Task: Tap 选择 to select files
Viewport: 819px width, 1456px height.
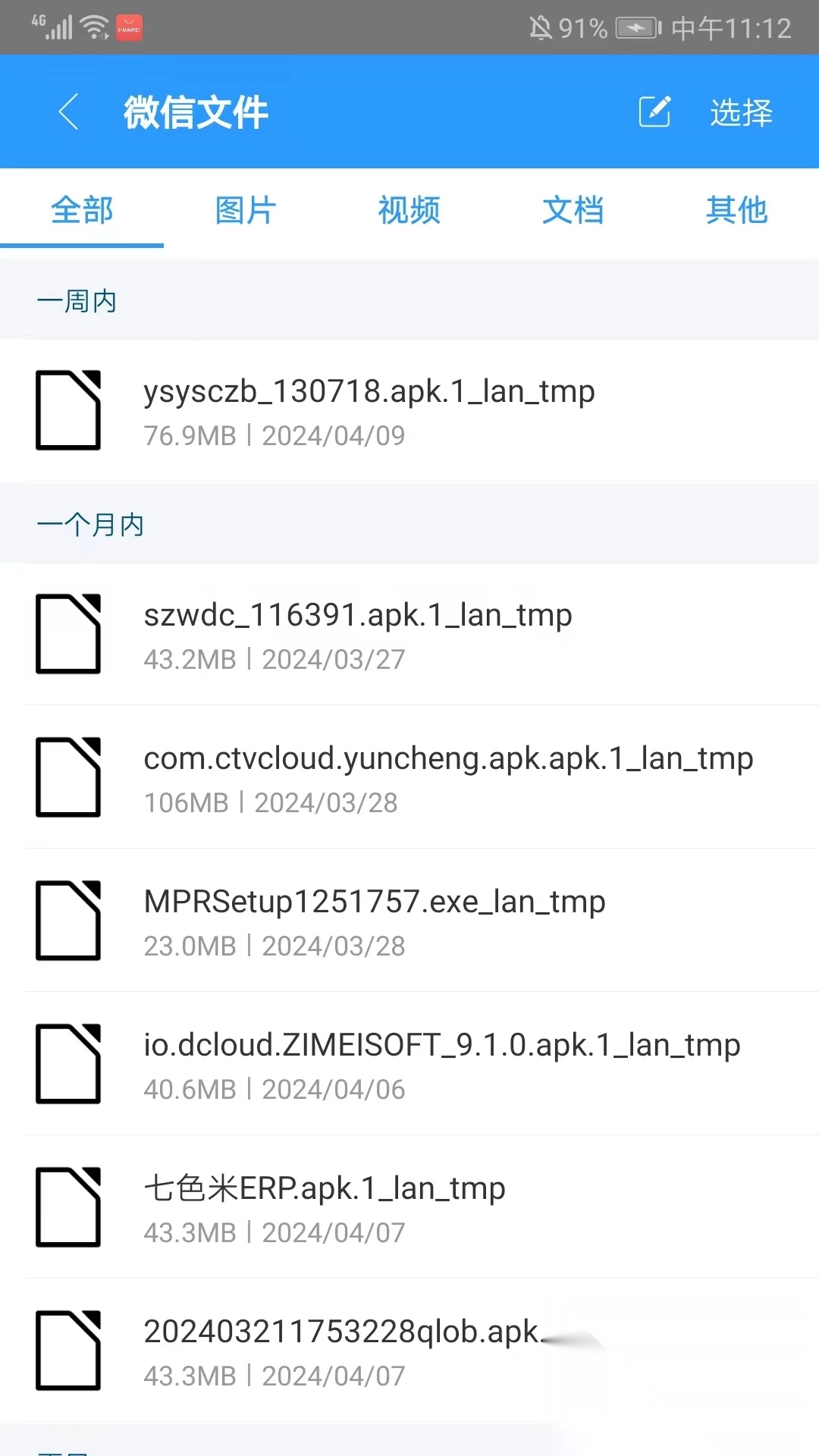Action: click(741, 113)
